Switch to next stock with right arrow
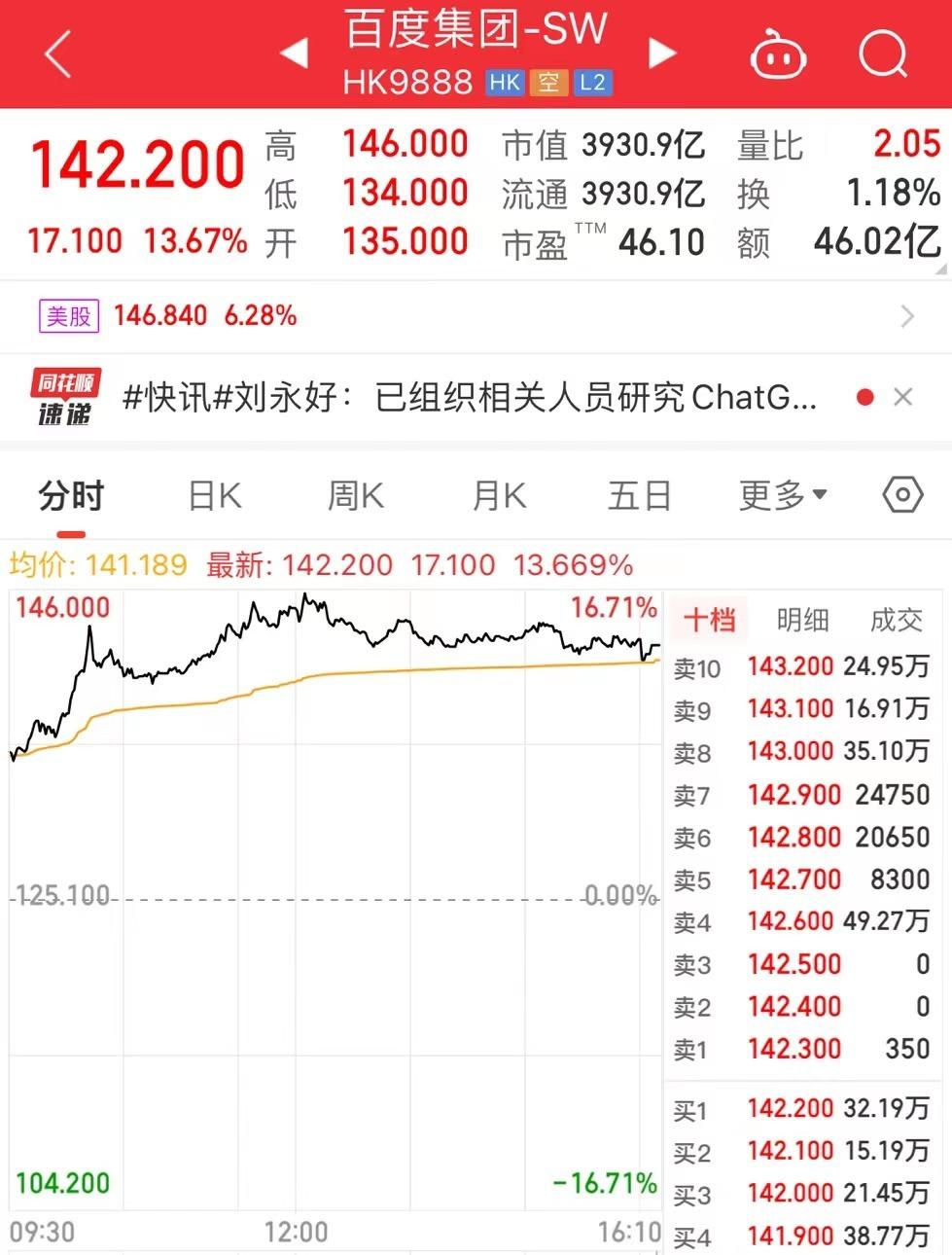The width and height of the screenshot is (952, 1255). [662, 54]
